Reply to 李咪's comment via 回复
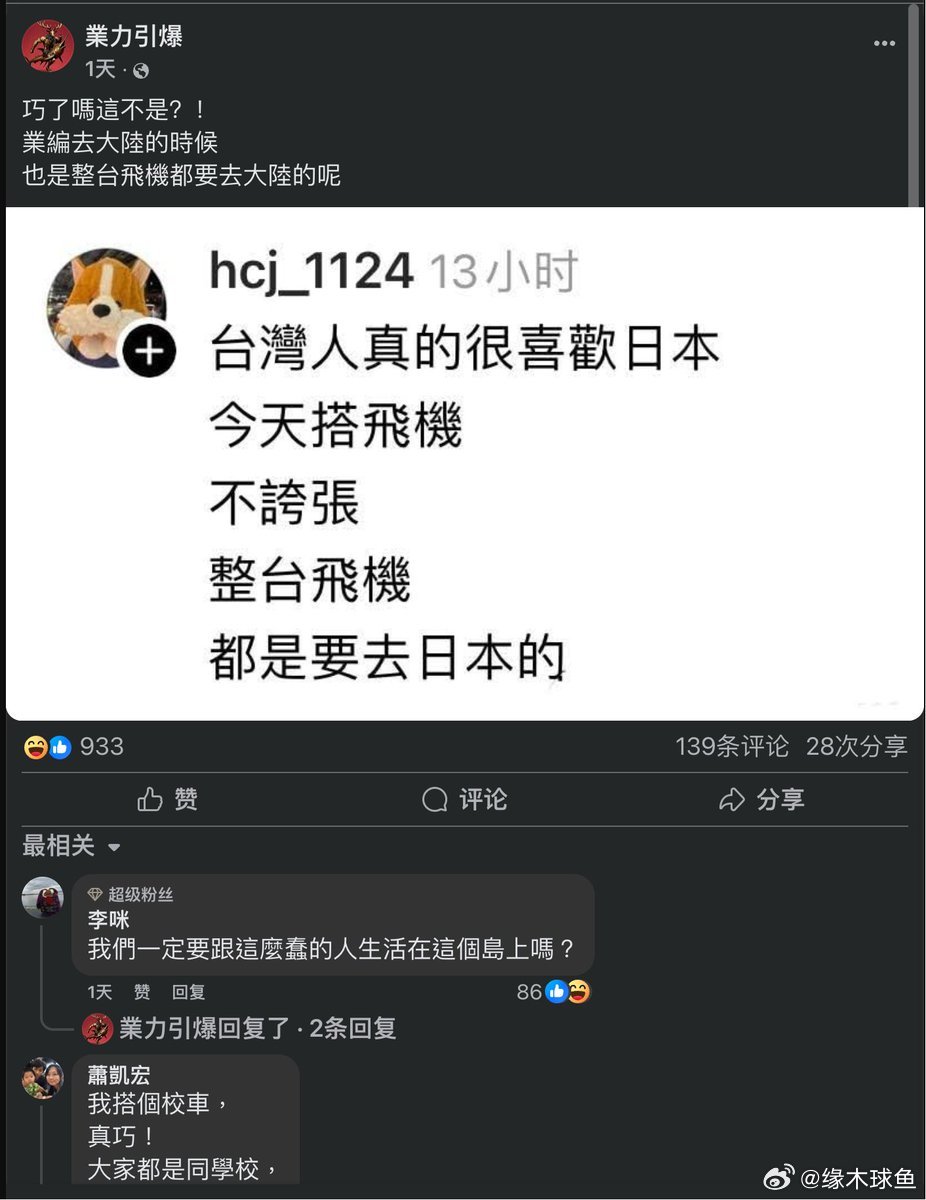The width and height of the screenshot is (926, 1200). 188,992
